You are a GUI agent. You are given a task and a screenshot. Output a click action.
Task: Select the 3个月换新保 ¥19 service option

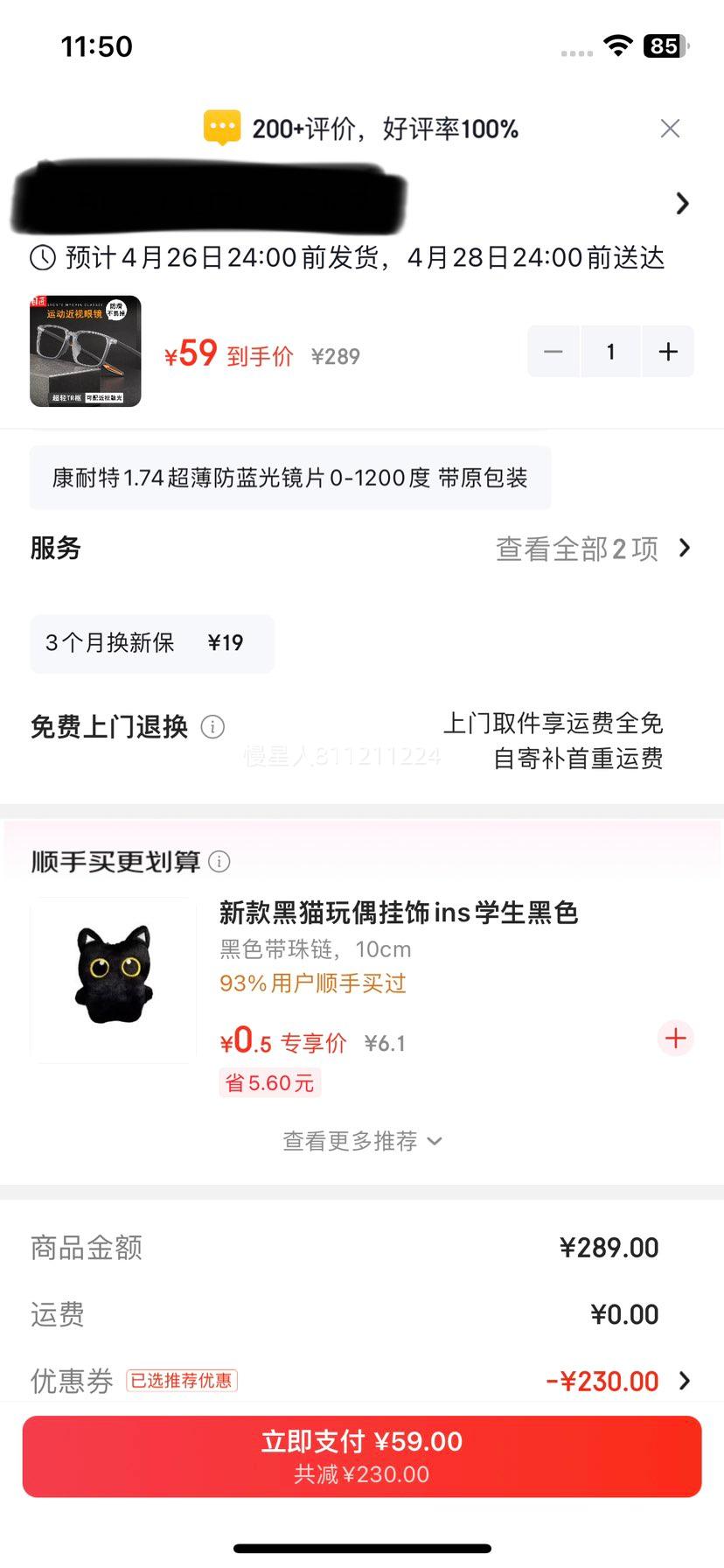pos(152,643)
